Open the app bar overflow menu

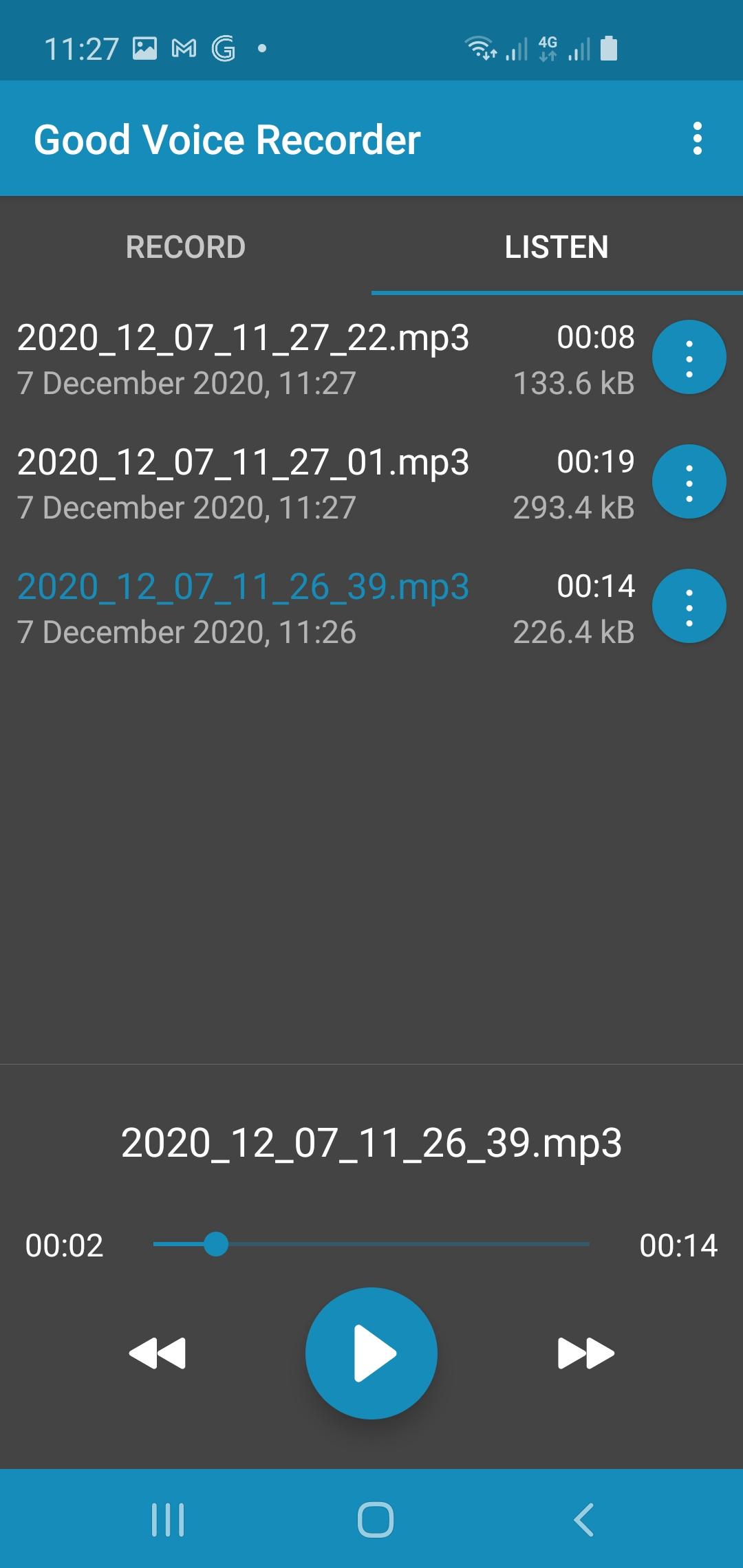697,139
